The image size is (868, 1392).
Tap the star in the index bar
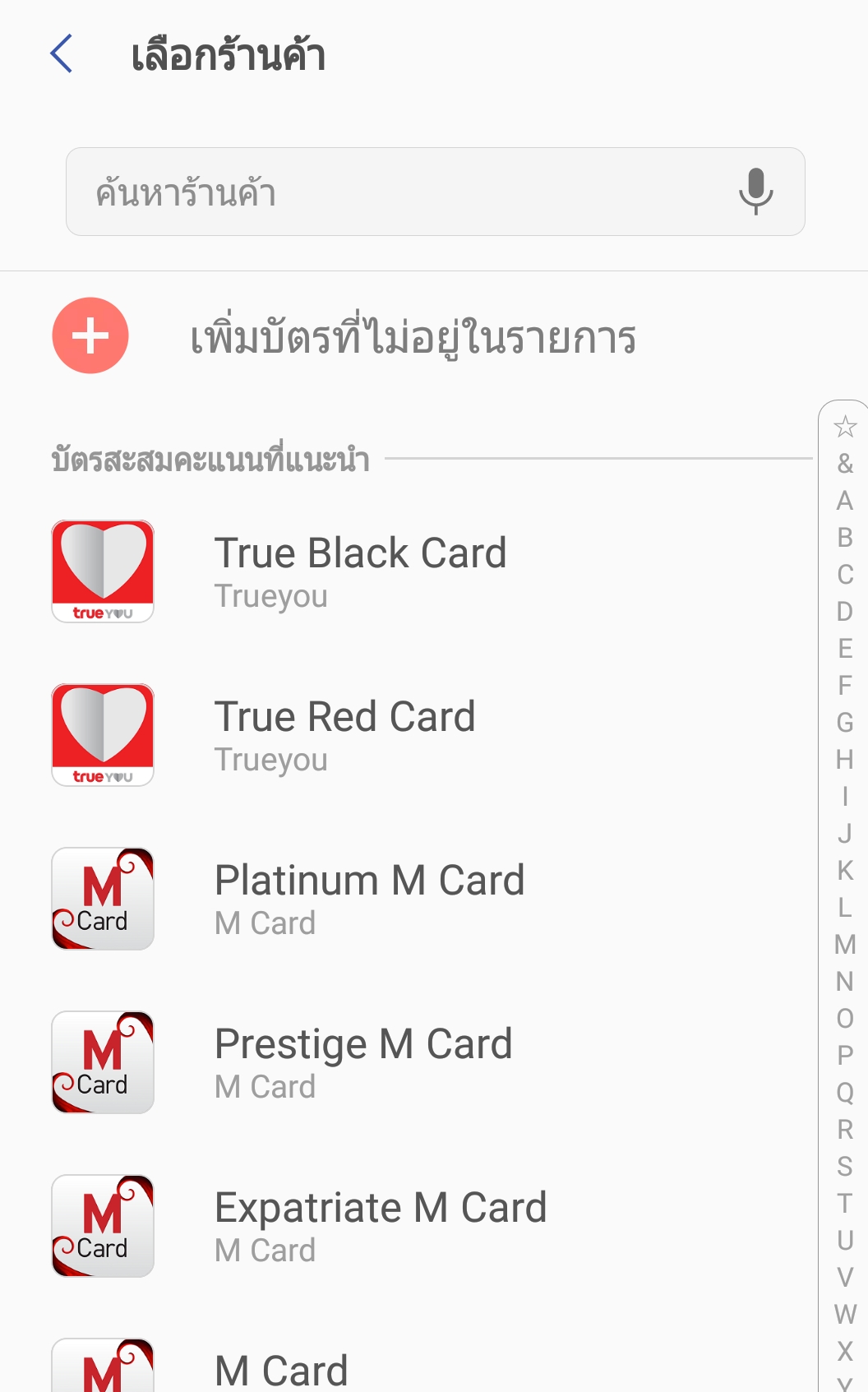(845, 427)
